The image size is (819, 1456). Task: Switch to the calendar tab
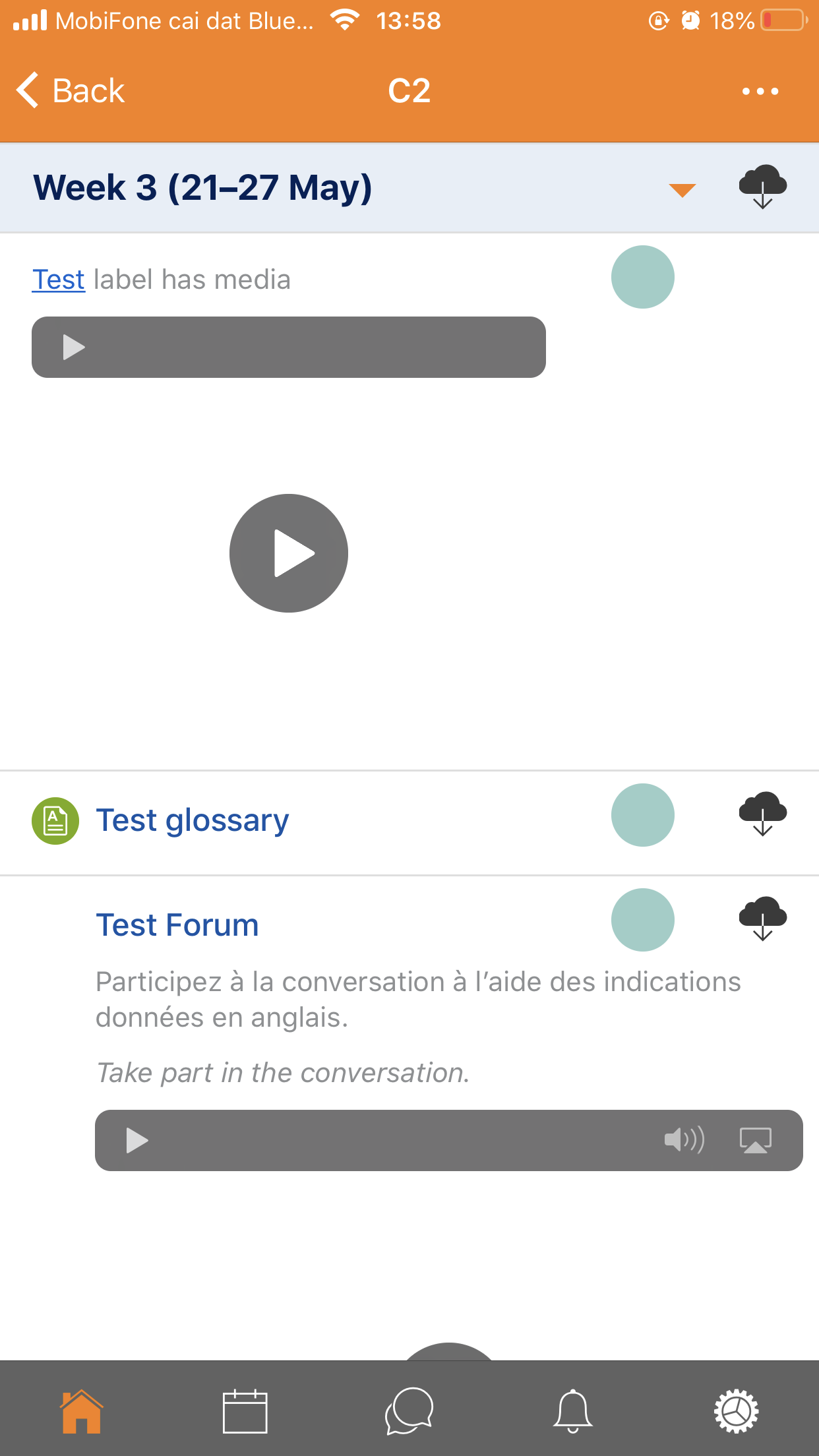[245, 1411]
